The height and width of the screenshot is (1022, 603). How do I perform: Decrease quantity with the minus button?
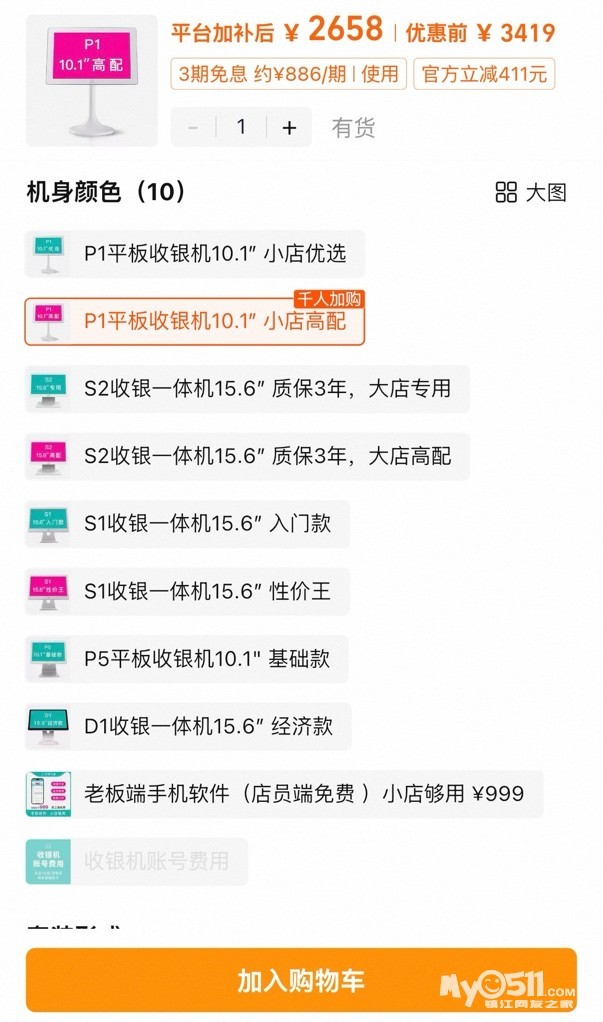pyautogui.click(x=193, y=127)
